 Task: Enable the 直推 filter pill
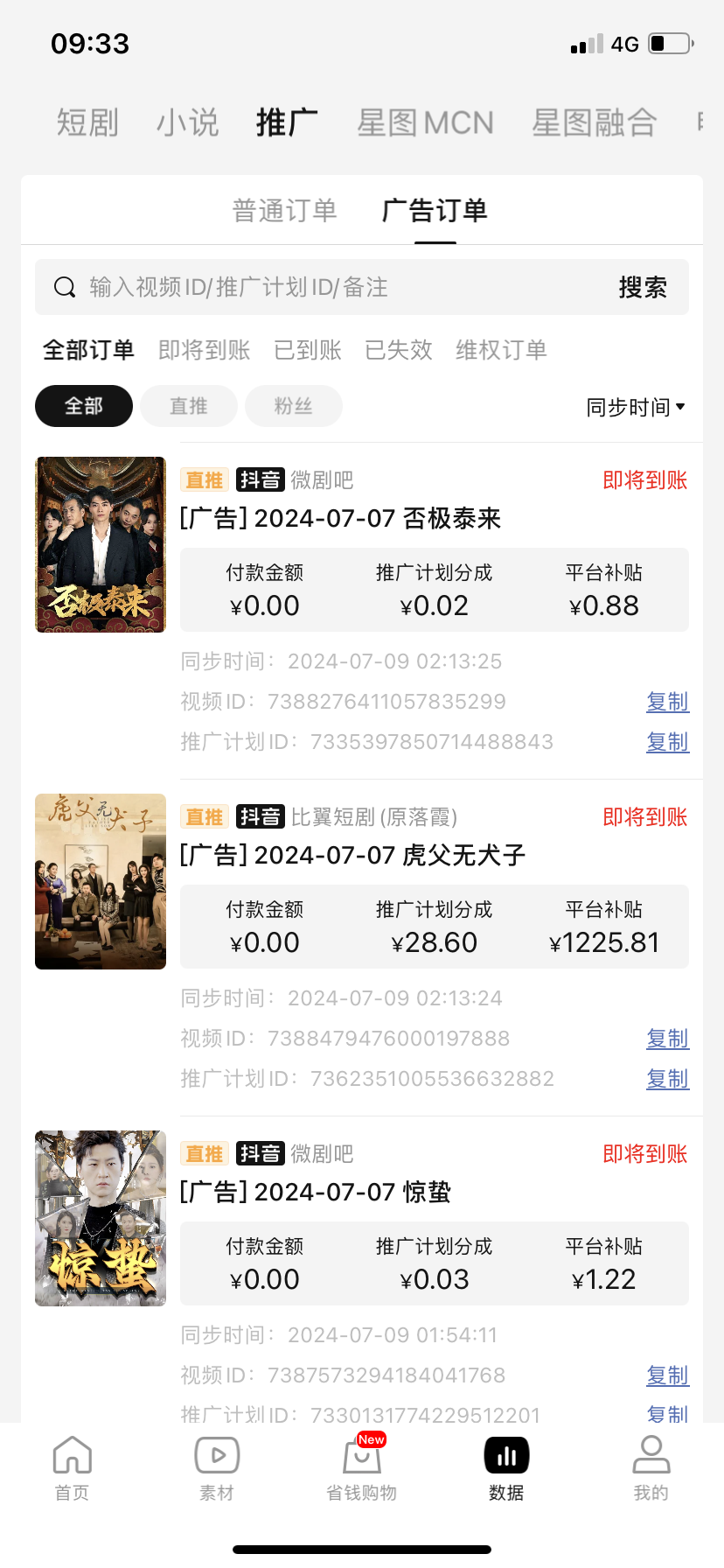click(188, 405)
